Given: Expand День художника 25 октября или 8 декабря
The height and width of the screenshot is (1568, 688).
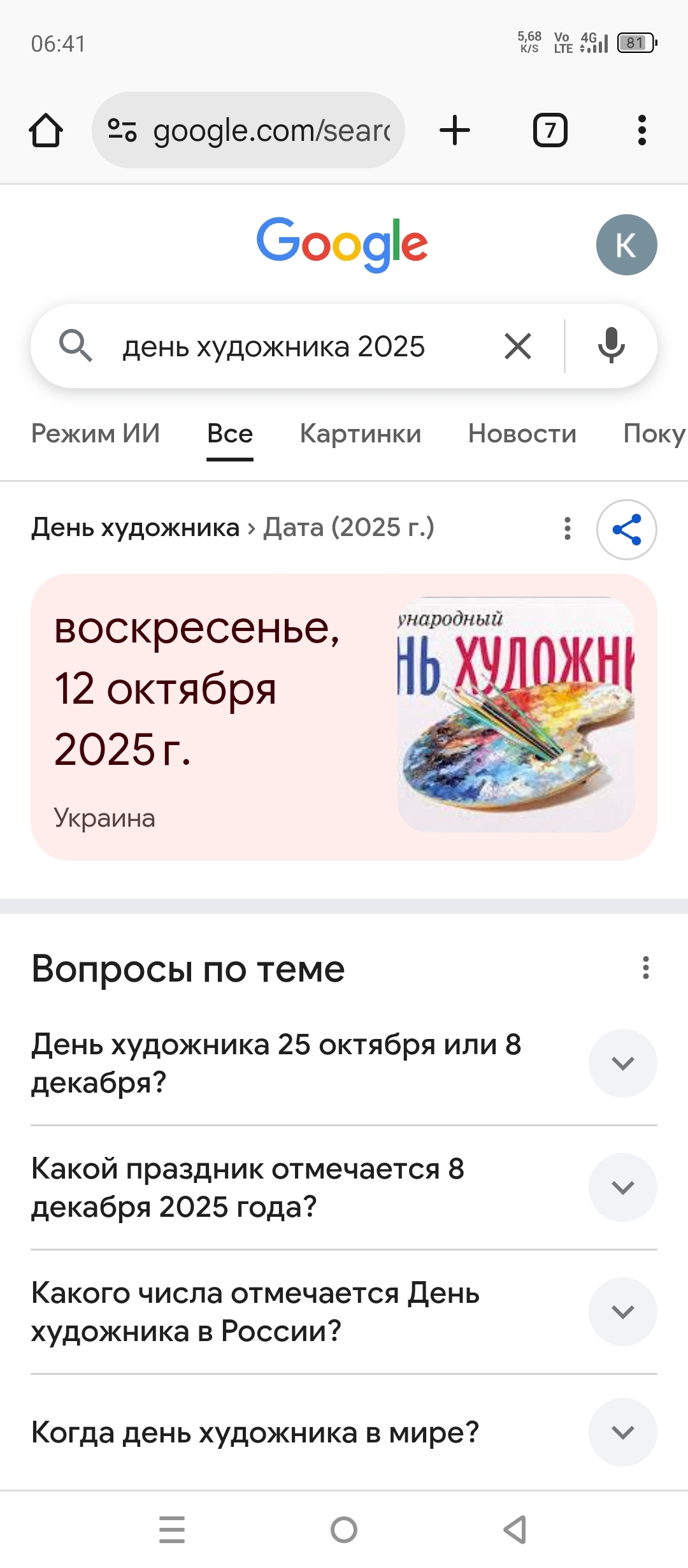Looking at the screenshot, I should pos(622,1063).
